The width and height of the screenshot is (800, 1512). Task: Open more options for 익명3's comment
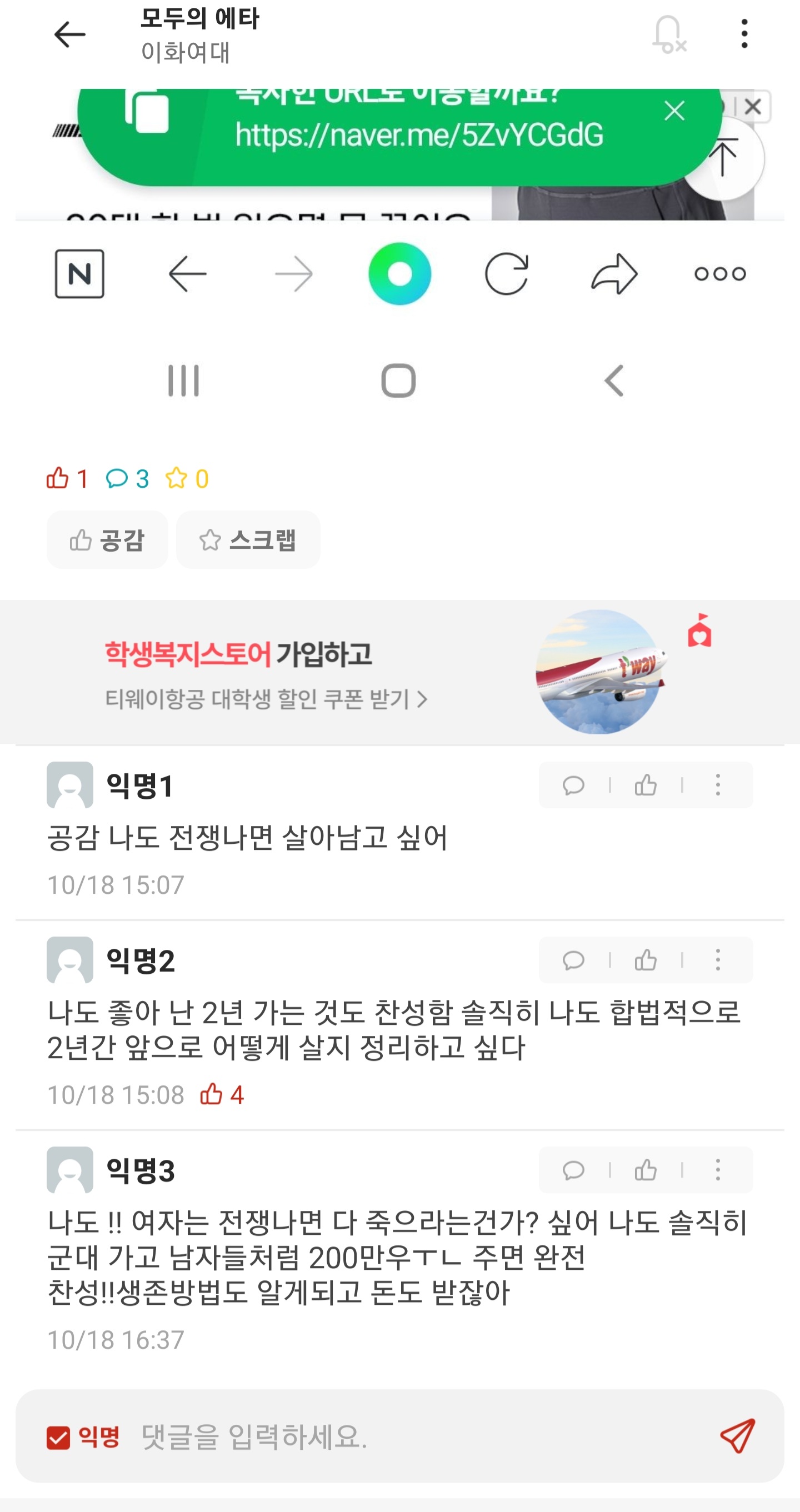click(717, 1170)
